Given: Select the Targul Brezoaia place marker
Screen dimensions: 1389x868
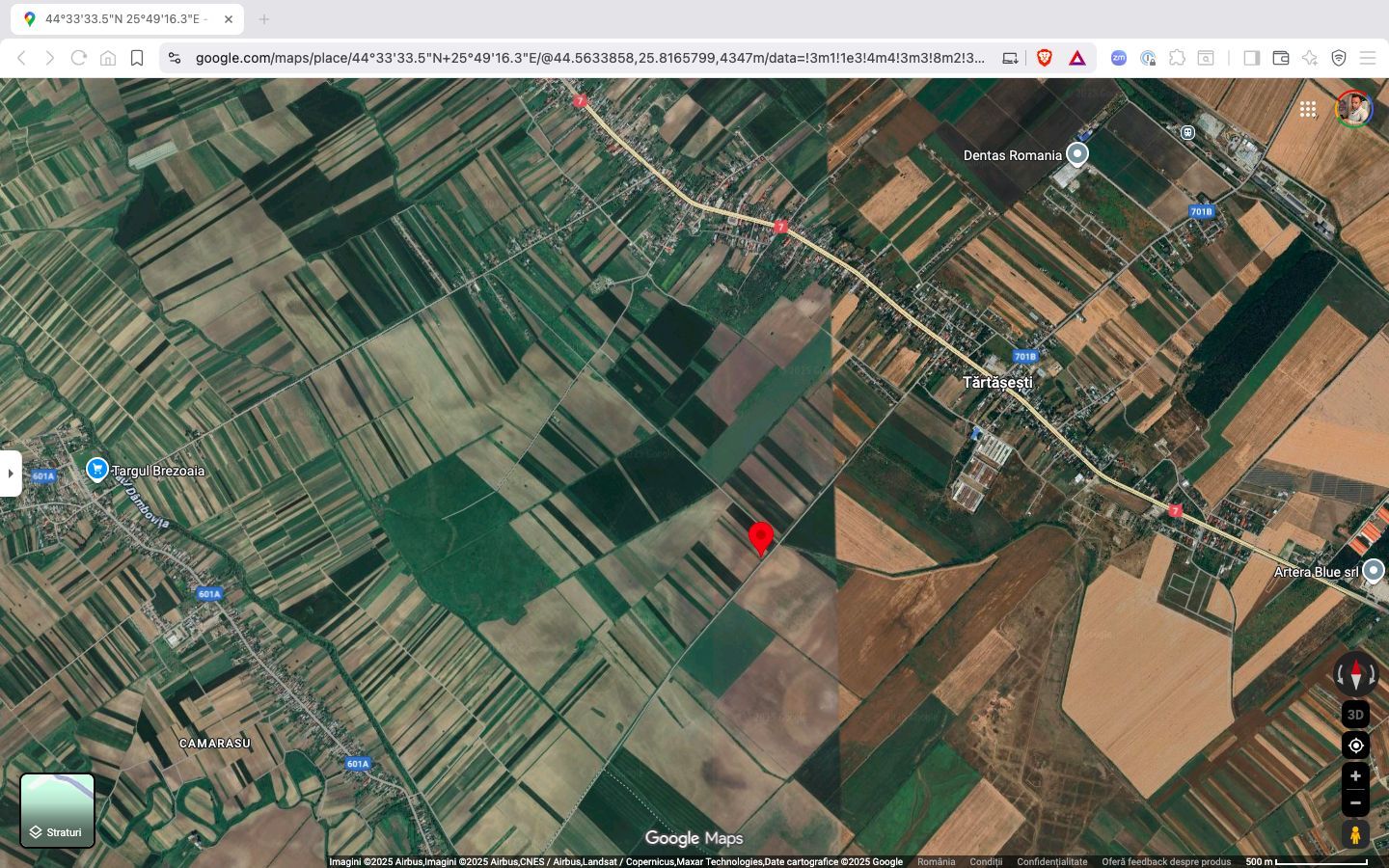Looking at the screenshot, I should pos(97,470).
